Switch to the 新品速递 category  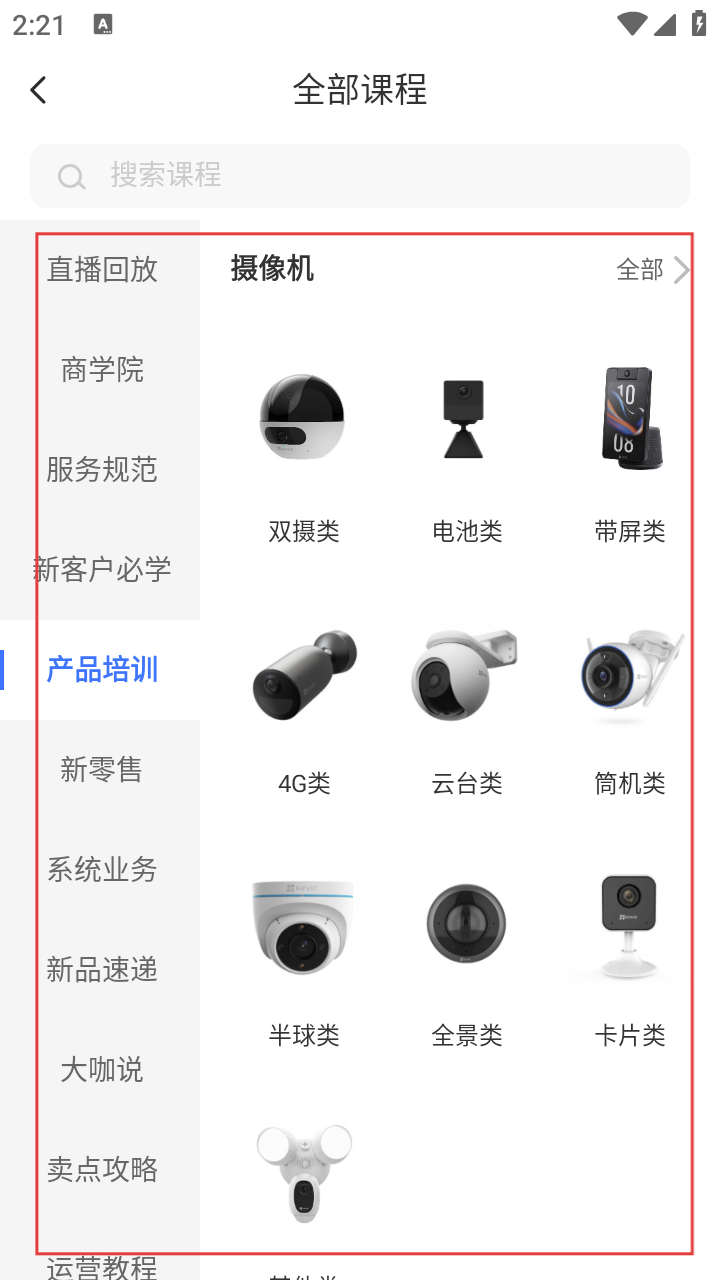(102, 970)
